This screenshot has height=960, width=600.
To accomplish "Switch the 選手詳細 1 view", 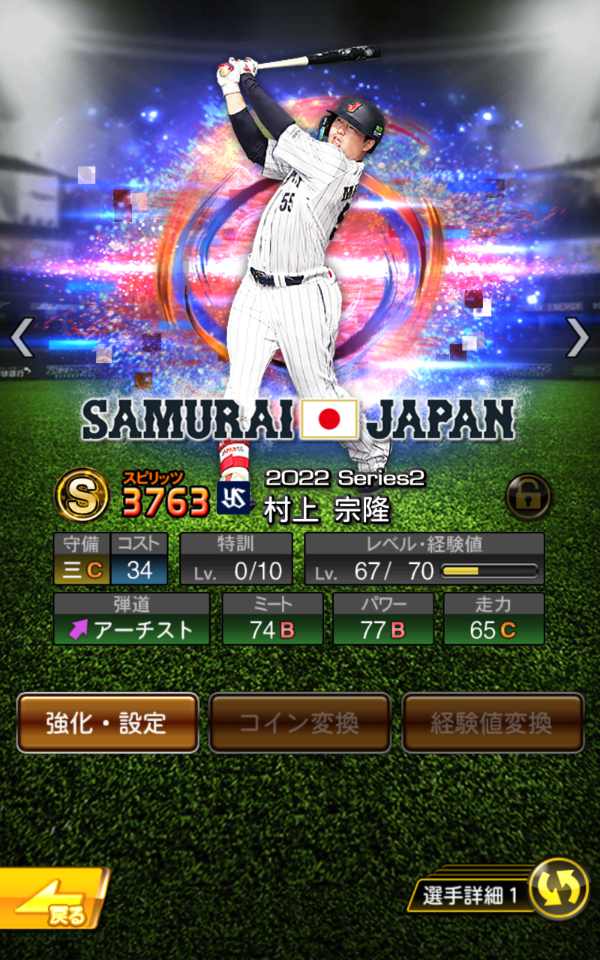I will [x=558, y=889].
